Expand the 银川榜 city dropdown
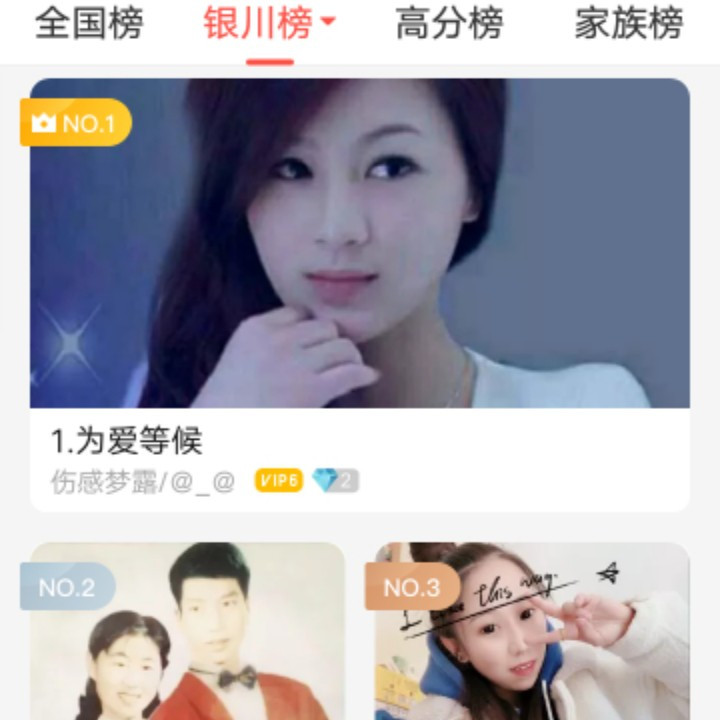Image resolution: width=720 pixels, height=720 pixels. [x=327, y=24]
